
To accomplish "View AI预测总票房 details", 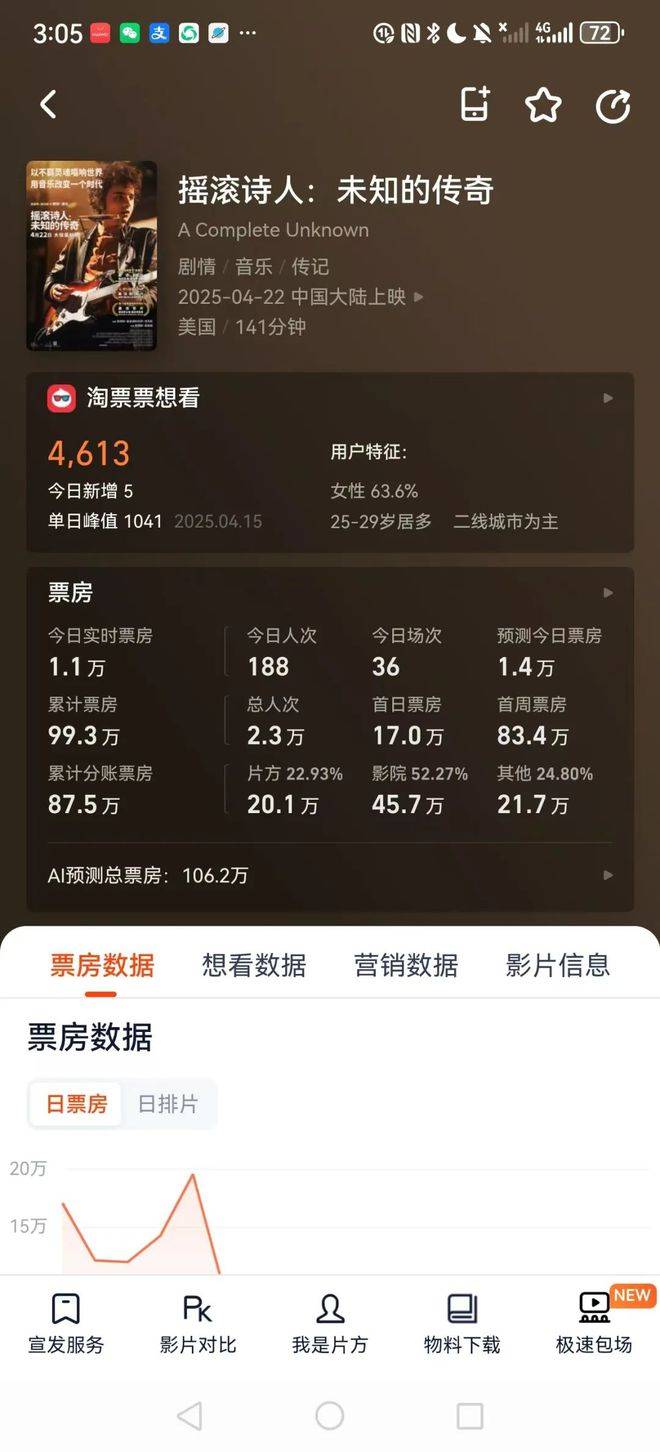I will click(x=330, y=875).
